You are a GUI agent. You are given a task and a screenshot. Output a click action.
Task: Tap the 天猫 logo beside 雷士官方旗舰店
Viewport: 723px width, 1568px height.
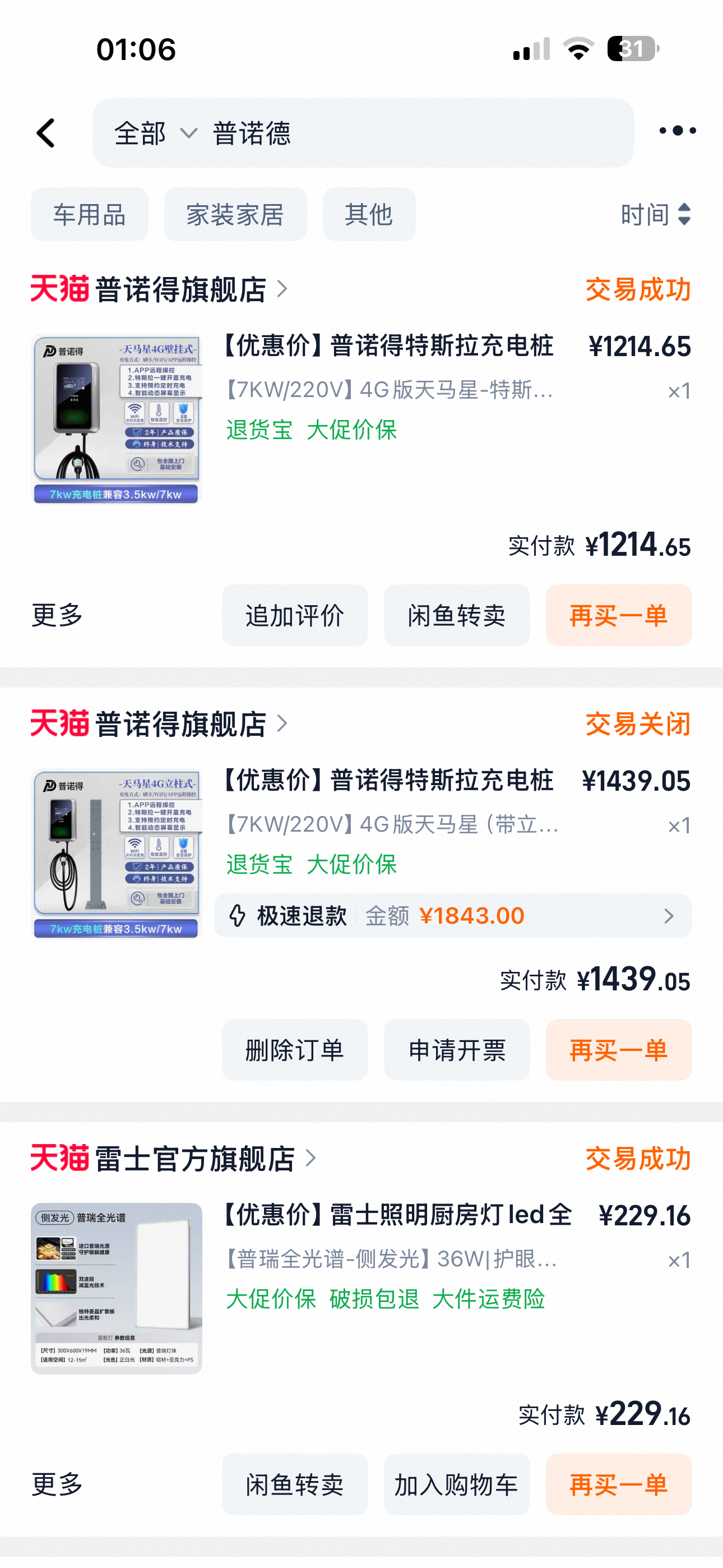pyautogui.click(x=58, y=1159)
